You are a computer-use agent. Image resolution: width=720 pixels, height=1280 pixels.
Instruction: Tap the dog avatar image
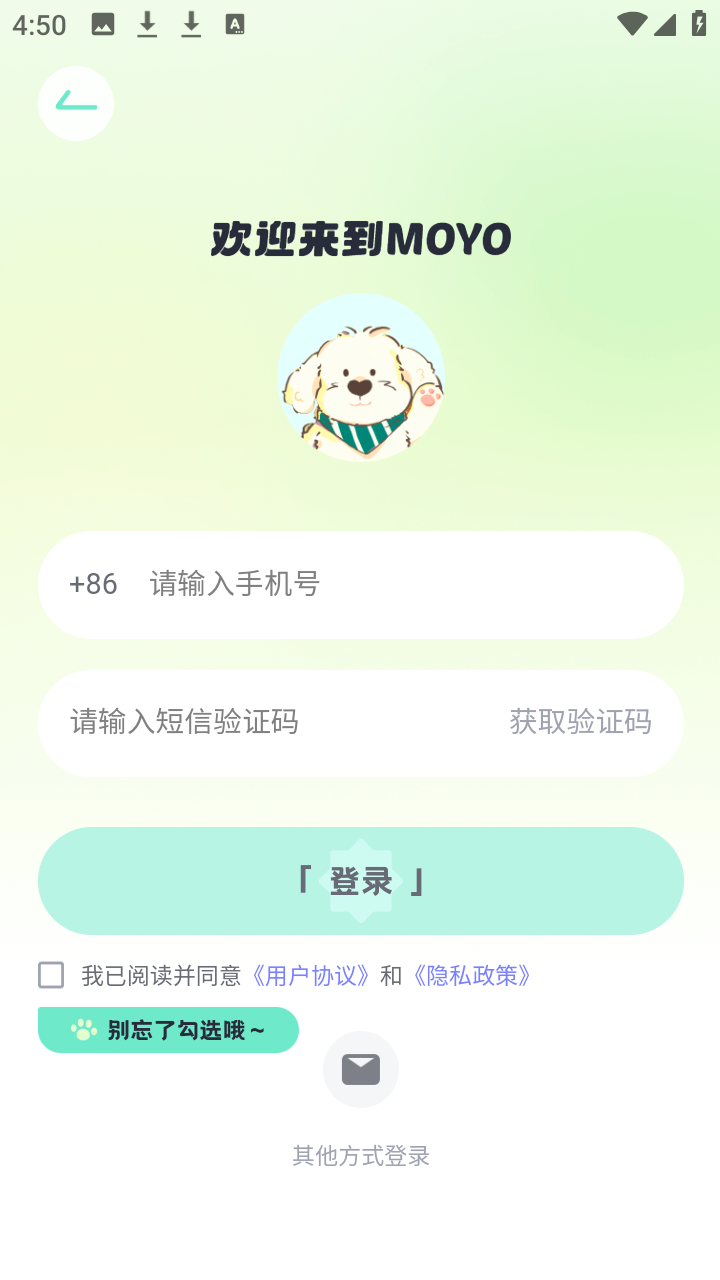[361, 378]
